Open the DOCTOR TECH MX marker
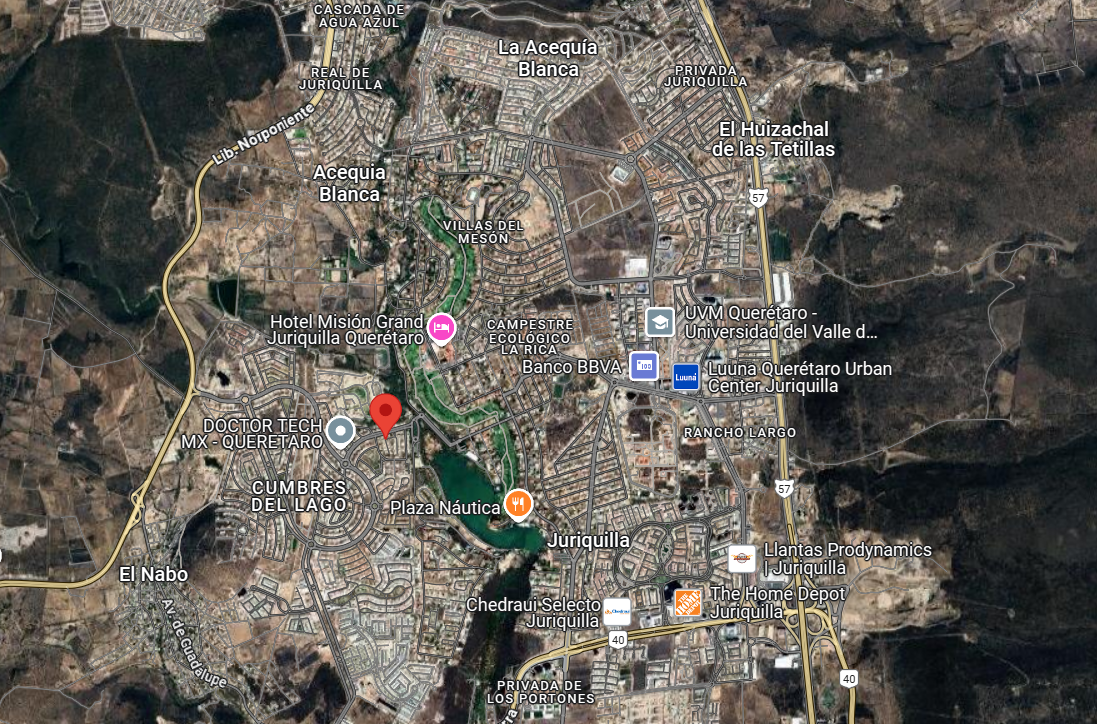Screen dimensions: 1097x724 pos(341,431)
